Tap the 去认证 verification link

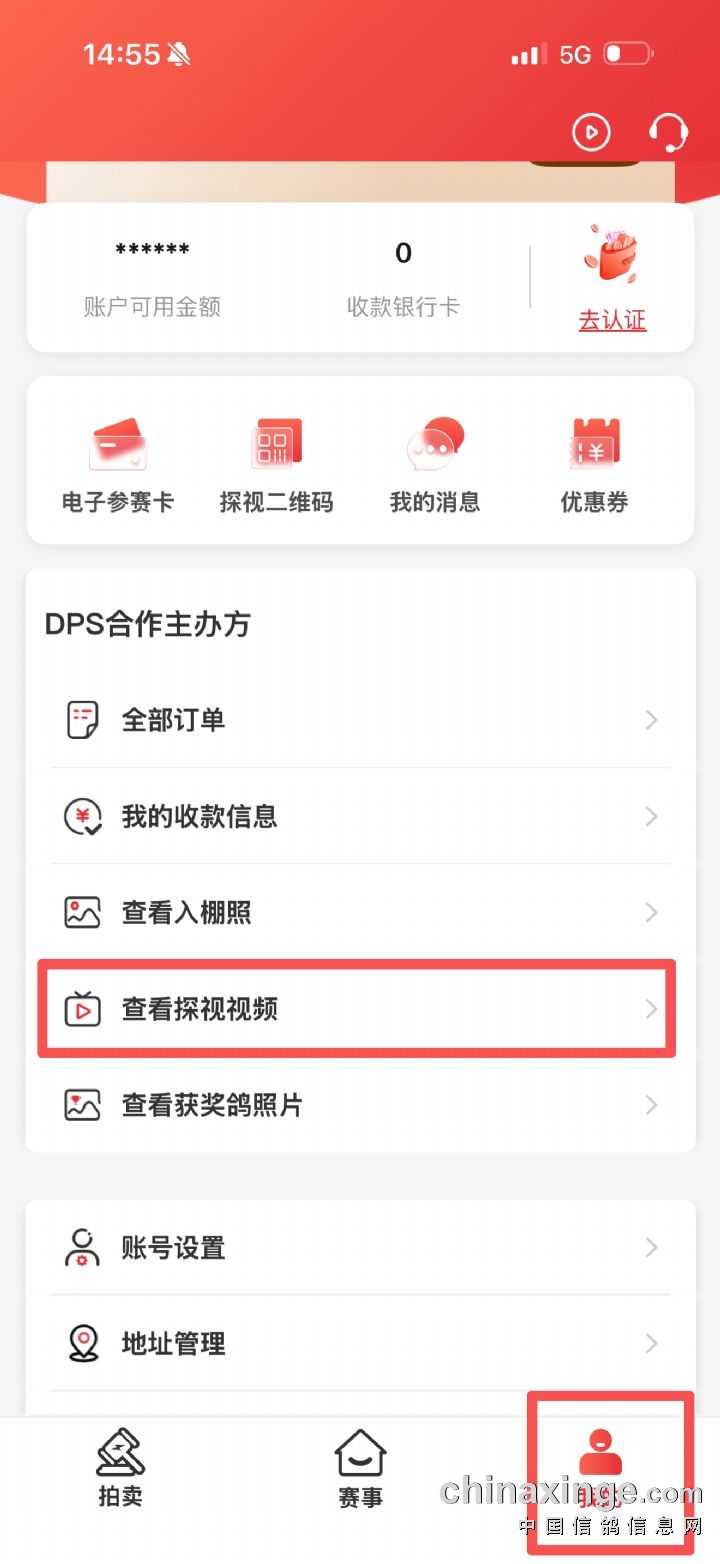612,320
